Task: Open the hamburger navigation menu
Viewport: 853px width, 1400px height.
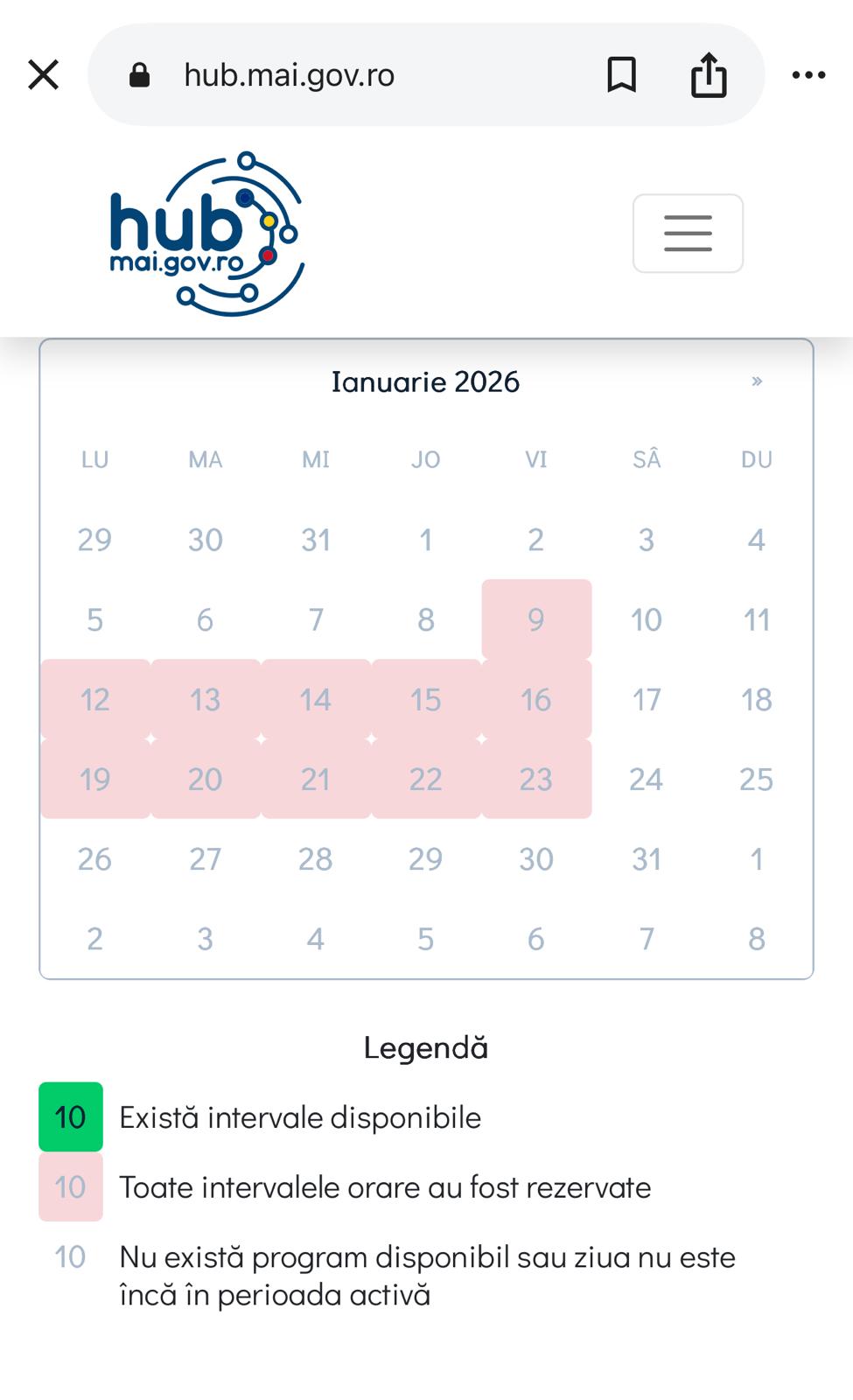Action: pyautogui.click(x=688, y=234)
